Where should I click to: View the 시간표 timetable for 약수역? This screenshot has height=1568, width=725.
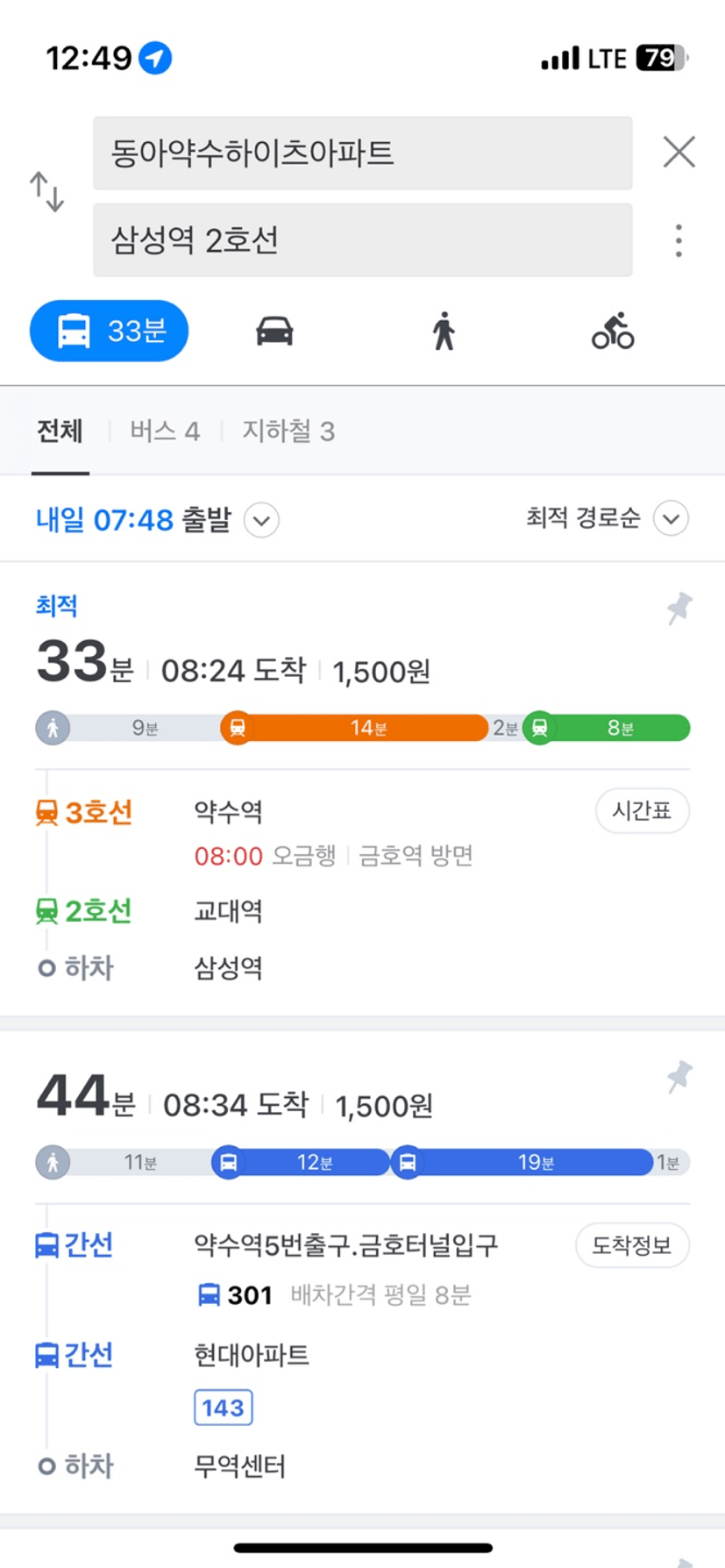point(643,810)
